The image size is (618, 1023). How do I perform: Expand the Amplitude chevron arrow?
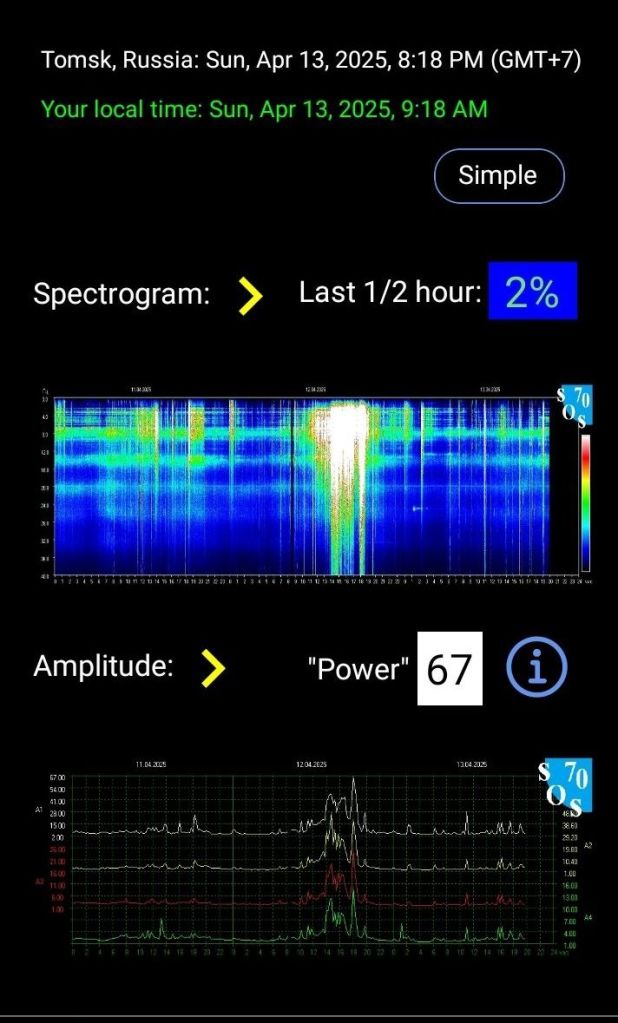click(213, 668)
